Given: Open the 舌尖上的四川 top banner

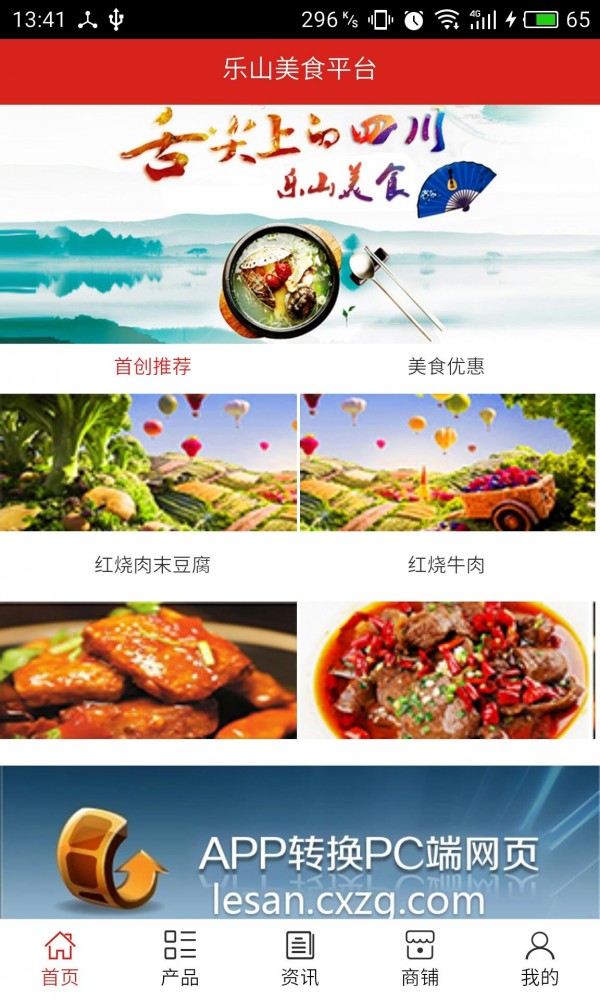Looking at the screenshot, I should pyautogui.click(x=300, y=224).
